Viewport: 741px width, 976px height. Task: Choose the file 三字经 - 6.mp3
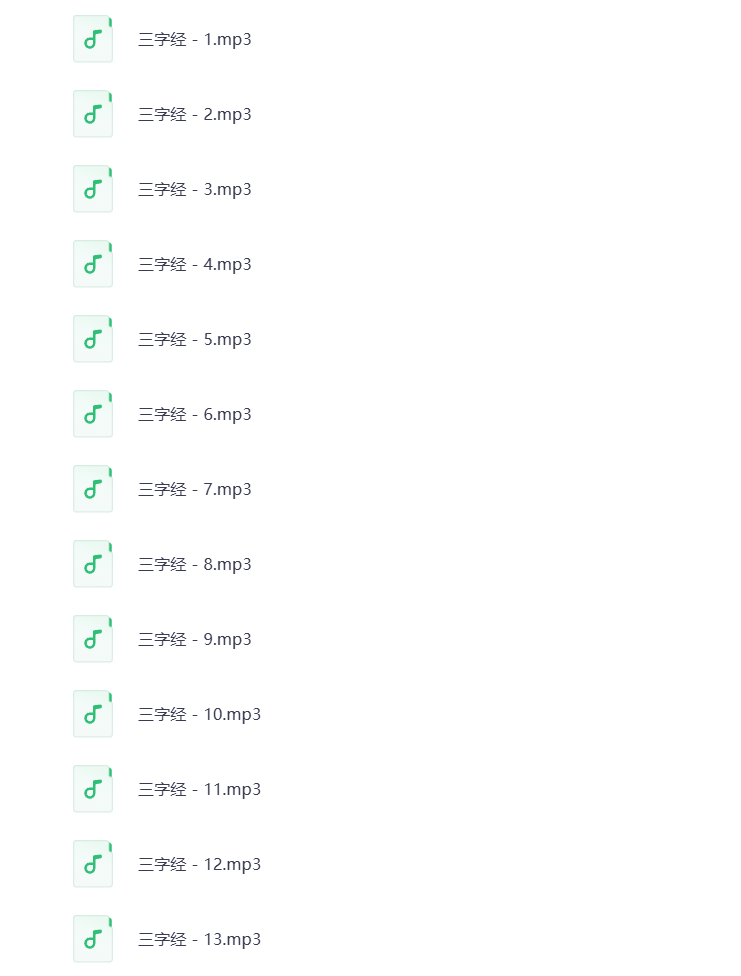click(194, 415)
